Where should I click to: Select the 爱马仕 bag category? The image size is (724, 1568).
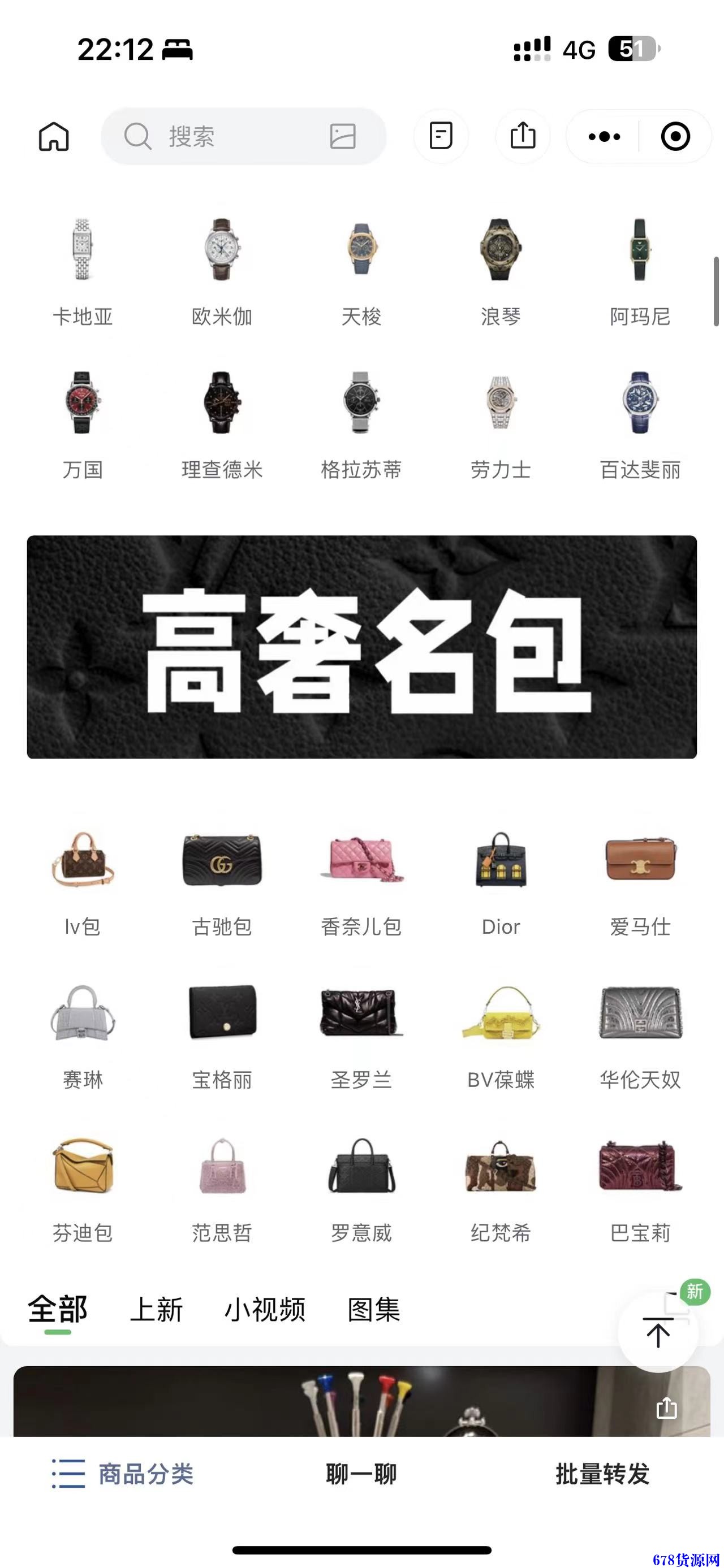pos(640,881)
